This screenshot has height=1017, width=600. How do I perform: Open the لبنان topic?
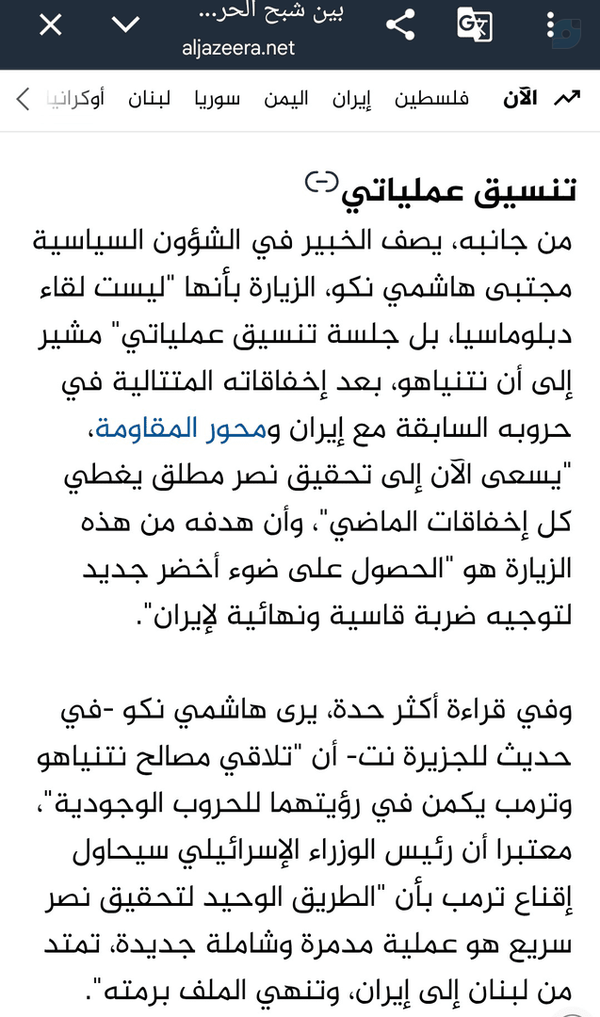click(149, 99)
